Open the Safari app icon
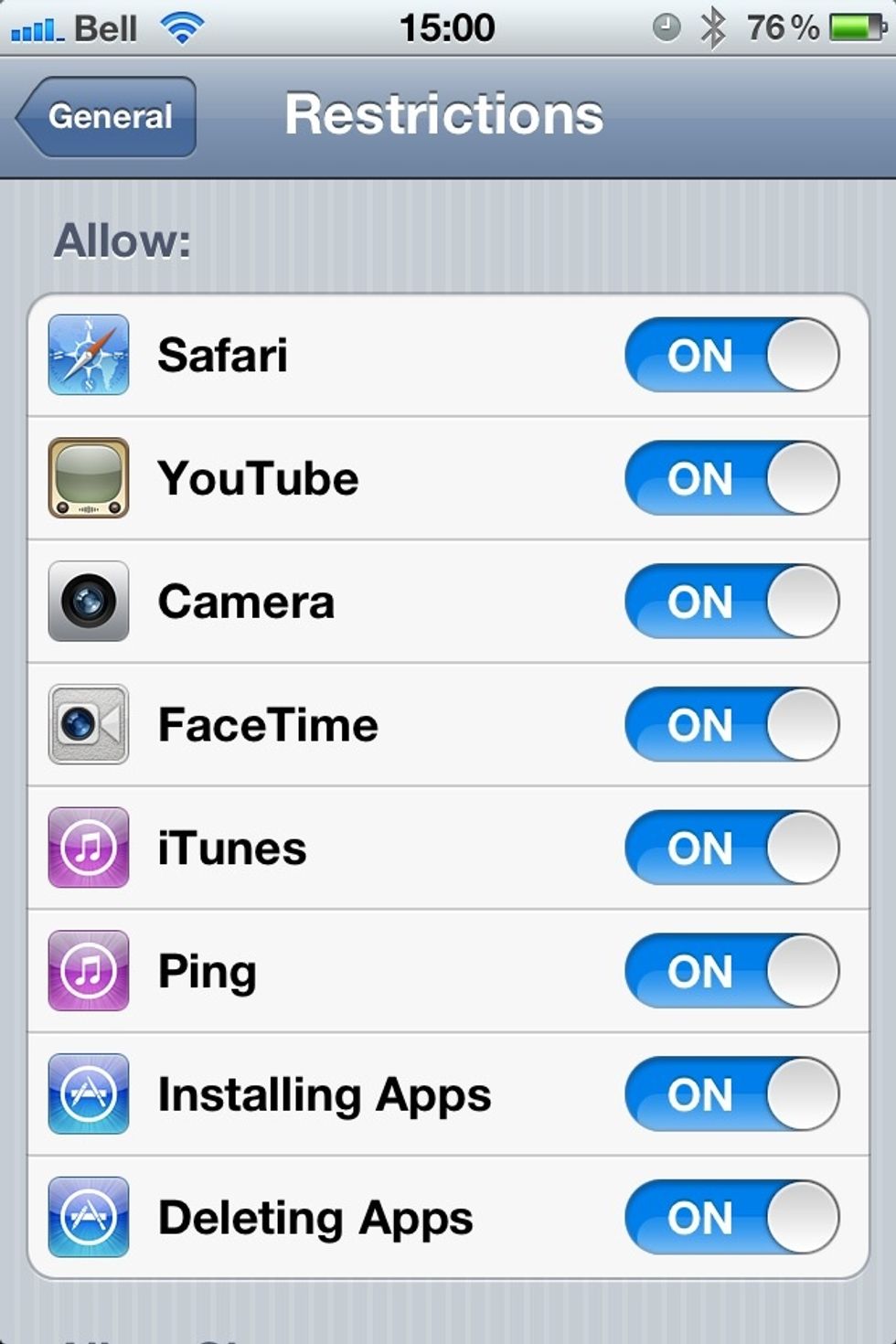 click(88, 356)
